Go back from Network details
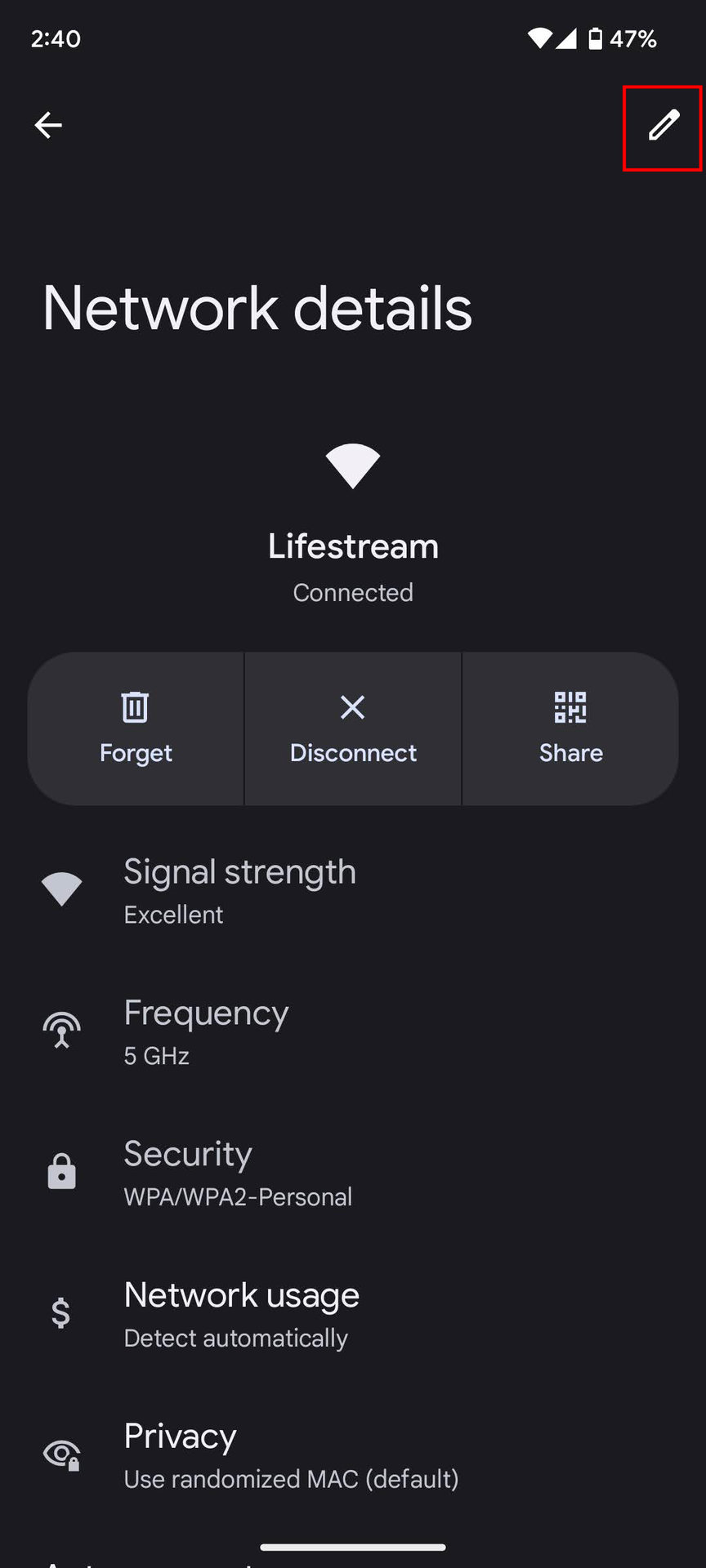The height and width of the screenshot is (1568, 706). 48,125
